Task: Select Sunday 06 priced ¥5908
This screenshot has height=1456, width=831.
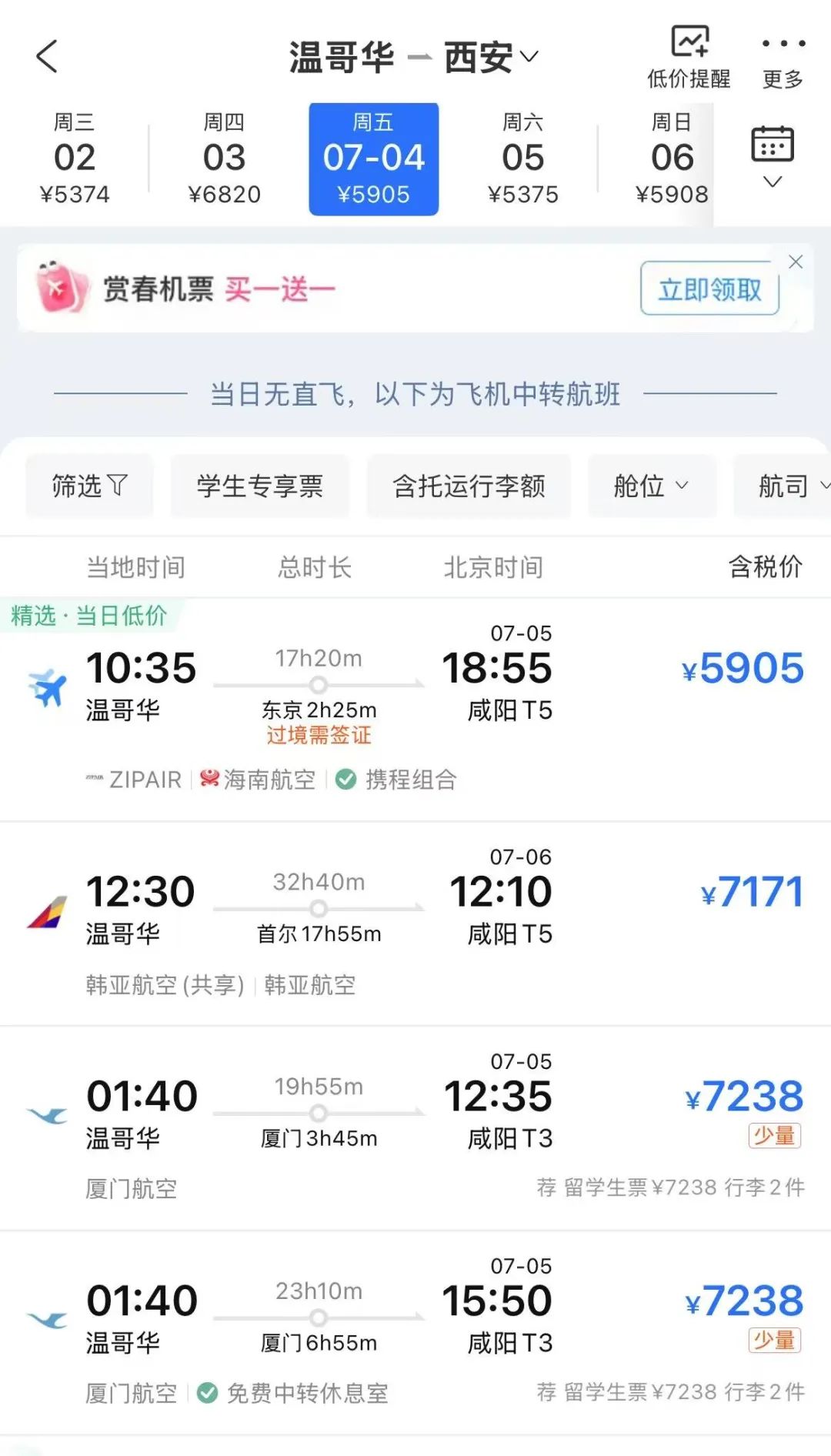Action: 672,159
